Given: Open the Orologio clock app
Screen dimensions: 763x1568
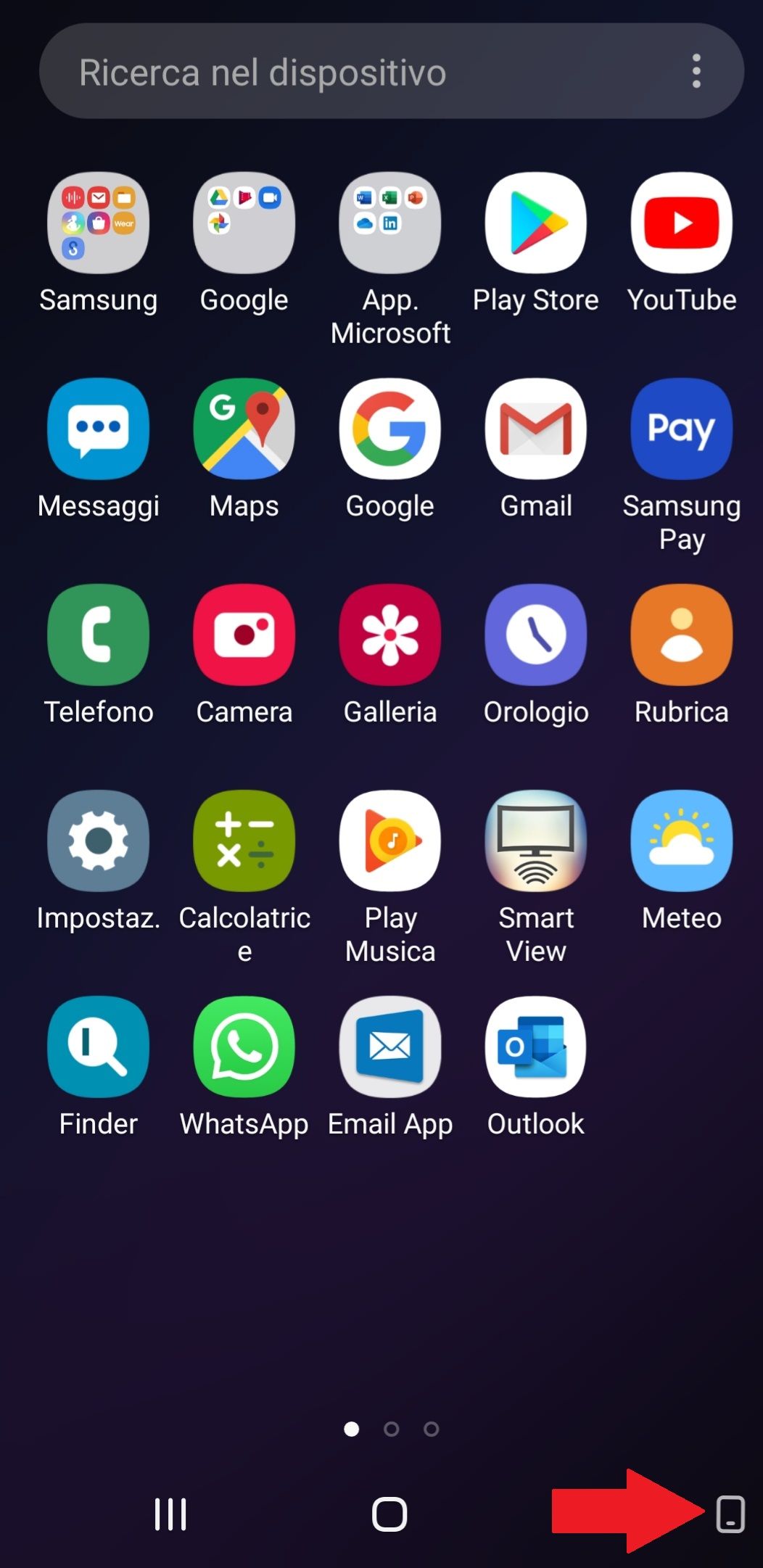Looking at the screenshot, I should pos(535,635).
